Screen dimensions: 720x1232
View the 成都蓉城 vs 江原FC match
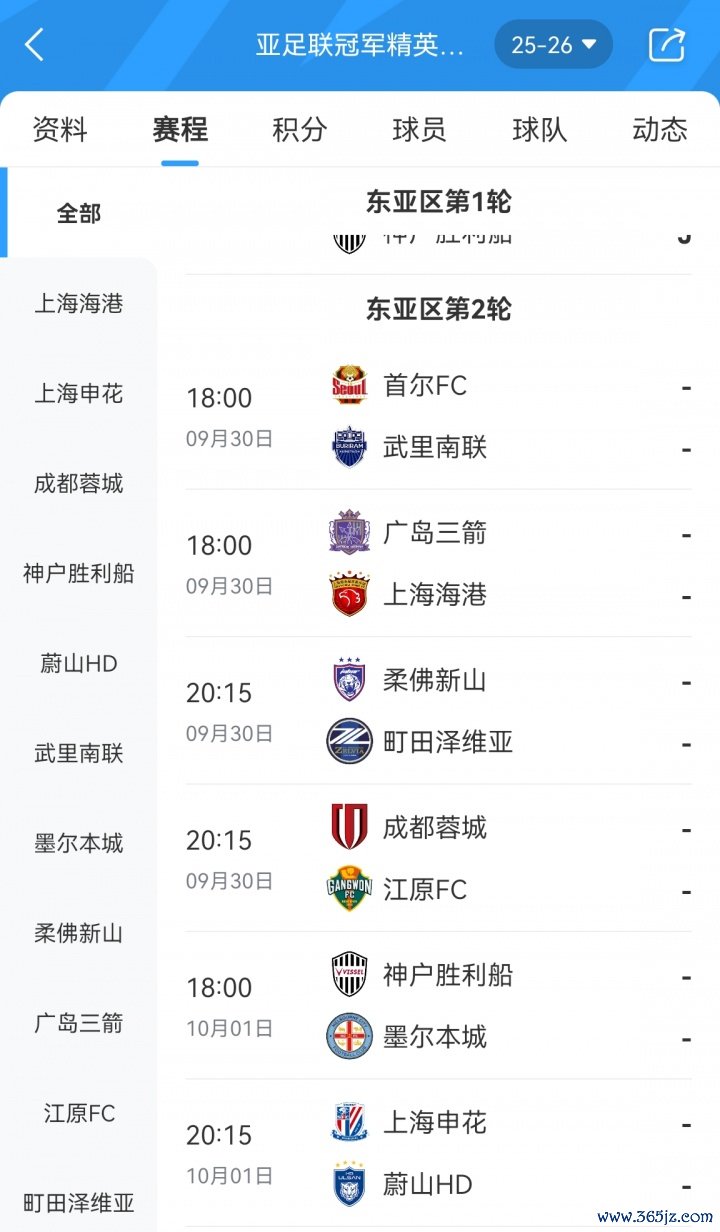pos(438,858)
